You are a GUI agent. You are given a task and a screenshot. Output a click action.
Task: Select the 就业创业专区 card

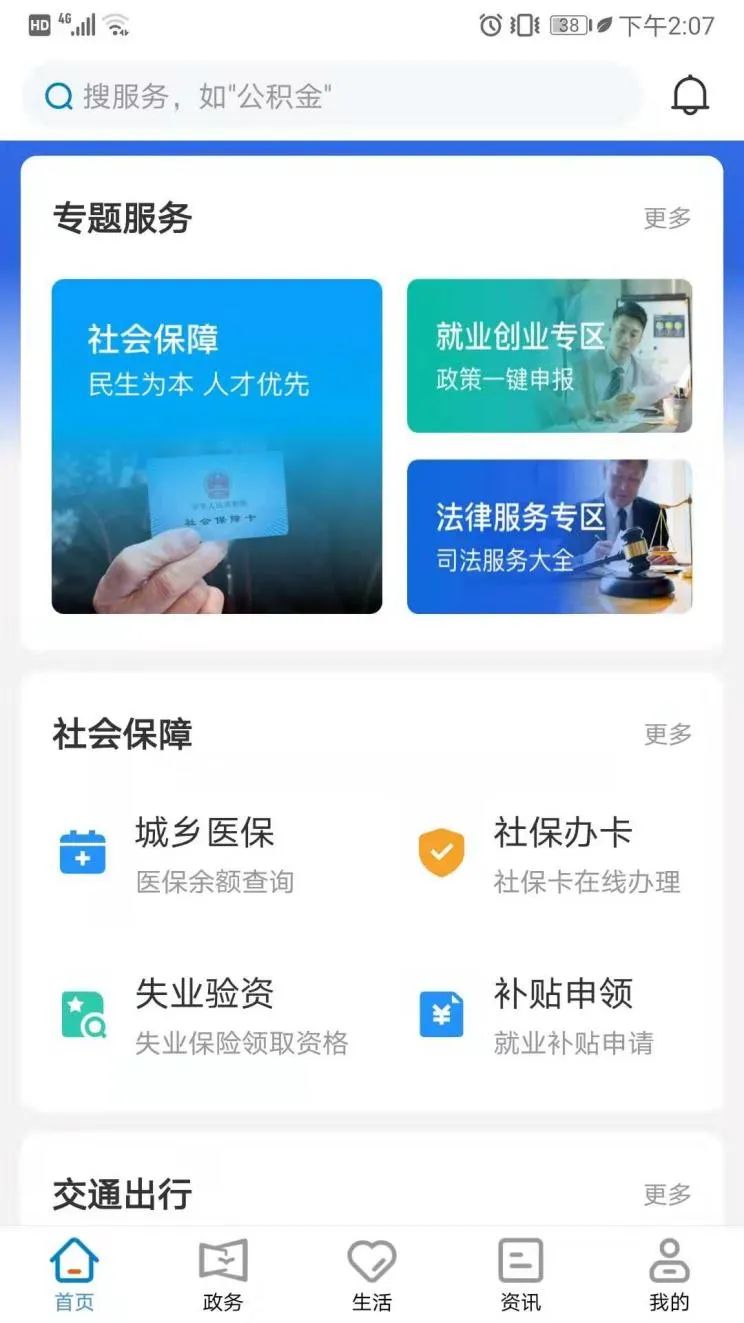pyautogui.click(x=548, y=356)
